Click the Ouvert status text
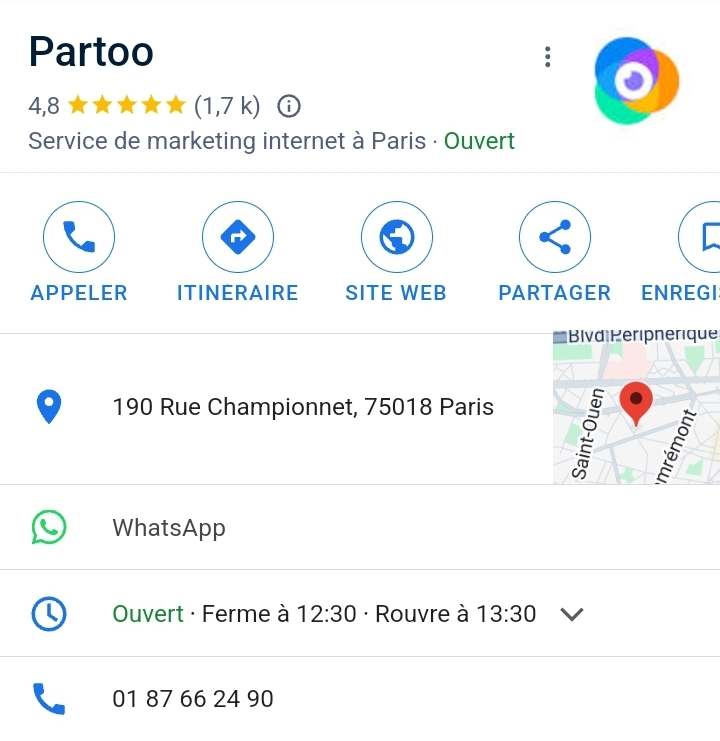The width and height of the screenshot is (720, 741). coord(479,141)
